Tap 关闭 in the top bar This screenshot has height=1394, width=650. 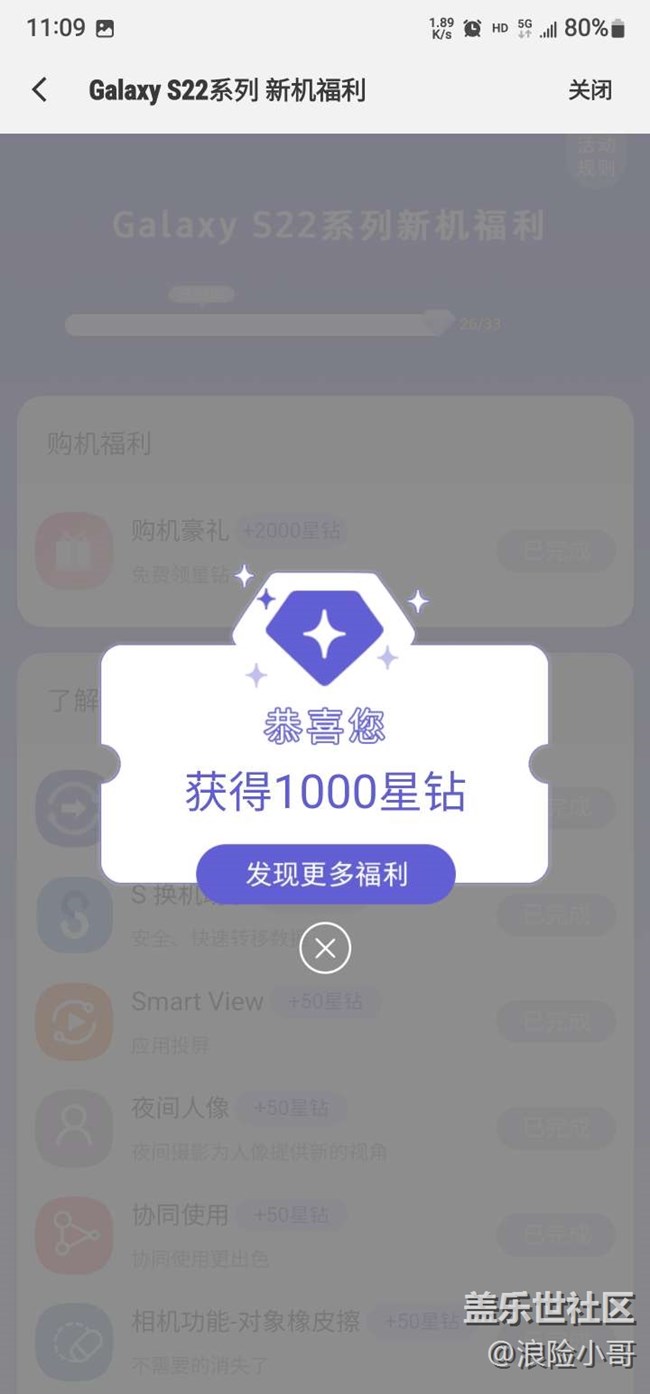pos(589,90)
